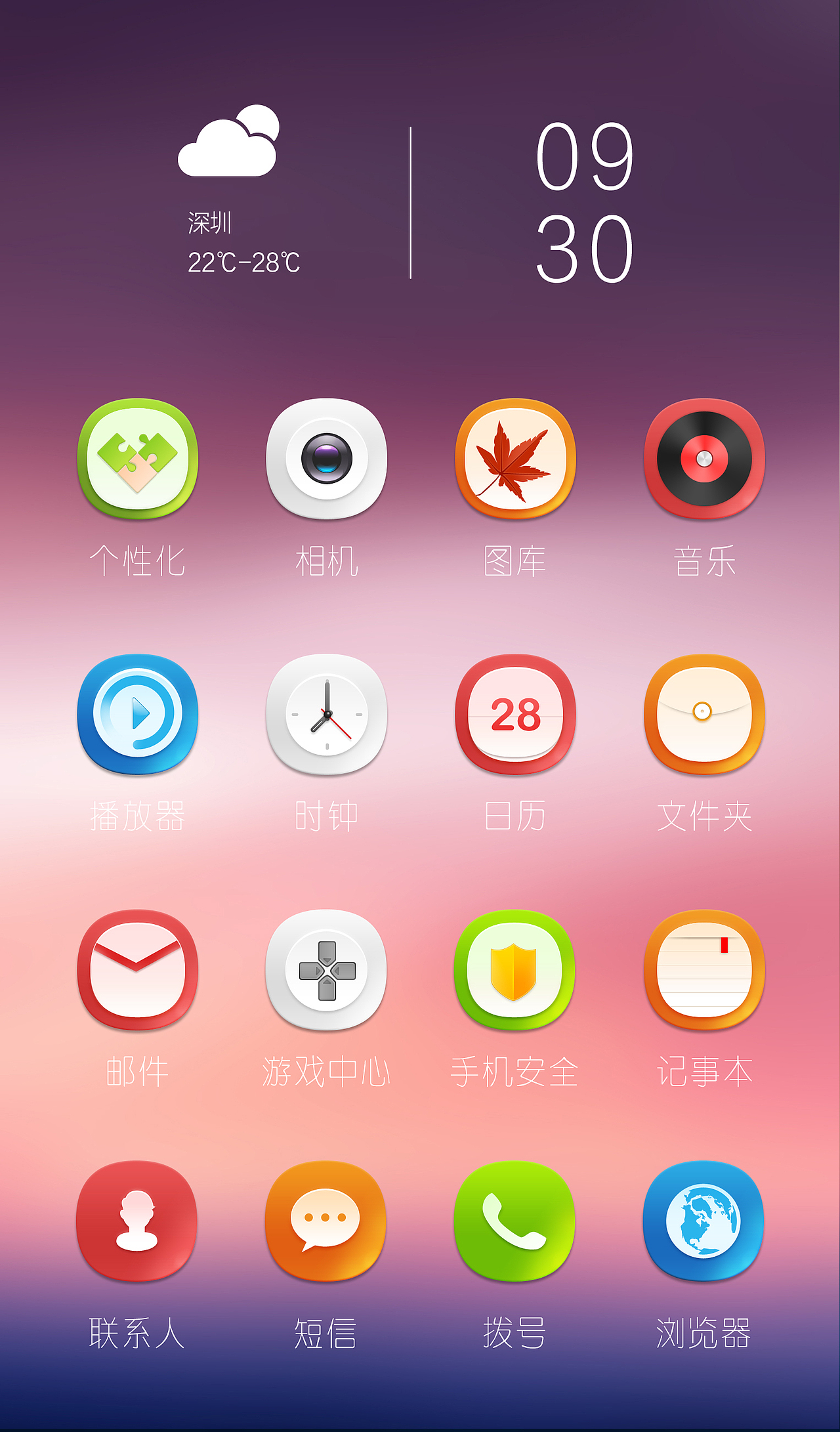Open the 图库 (Gallery) app
This screenshot has width=840, height=1432.
[516, 459]
